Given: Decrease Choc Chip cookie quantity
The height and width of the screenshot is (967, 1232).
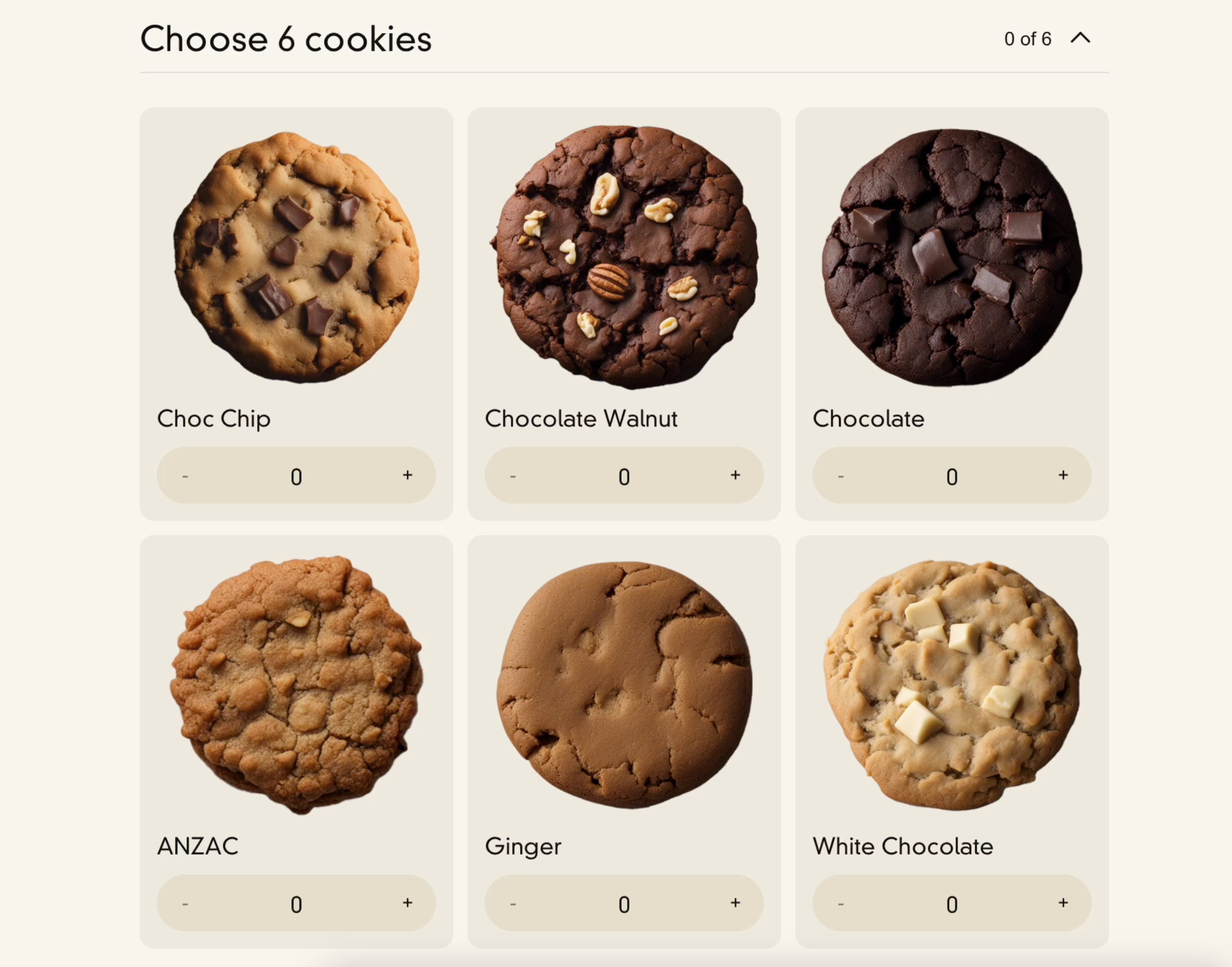Looking at the screenshot, I should (185, 476).
